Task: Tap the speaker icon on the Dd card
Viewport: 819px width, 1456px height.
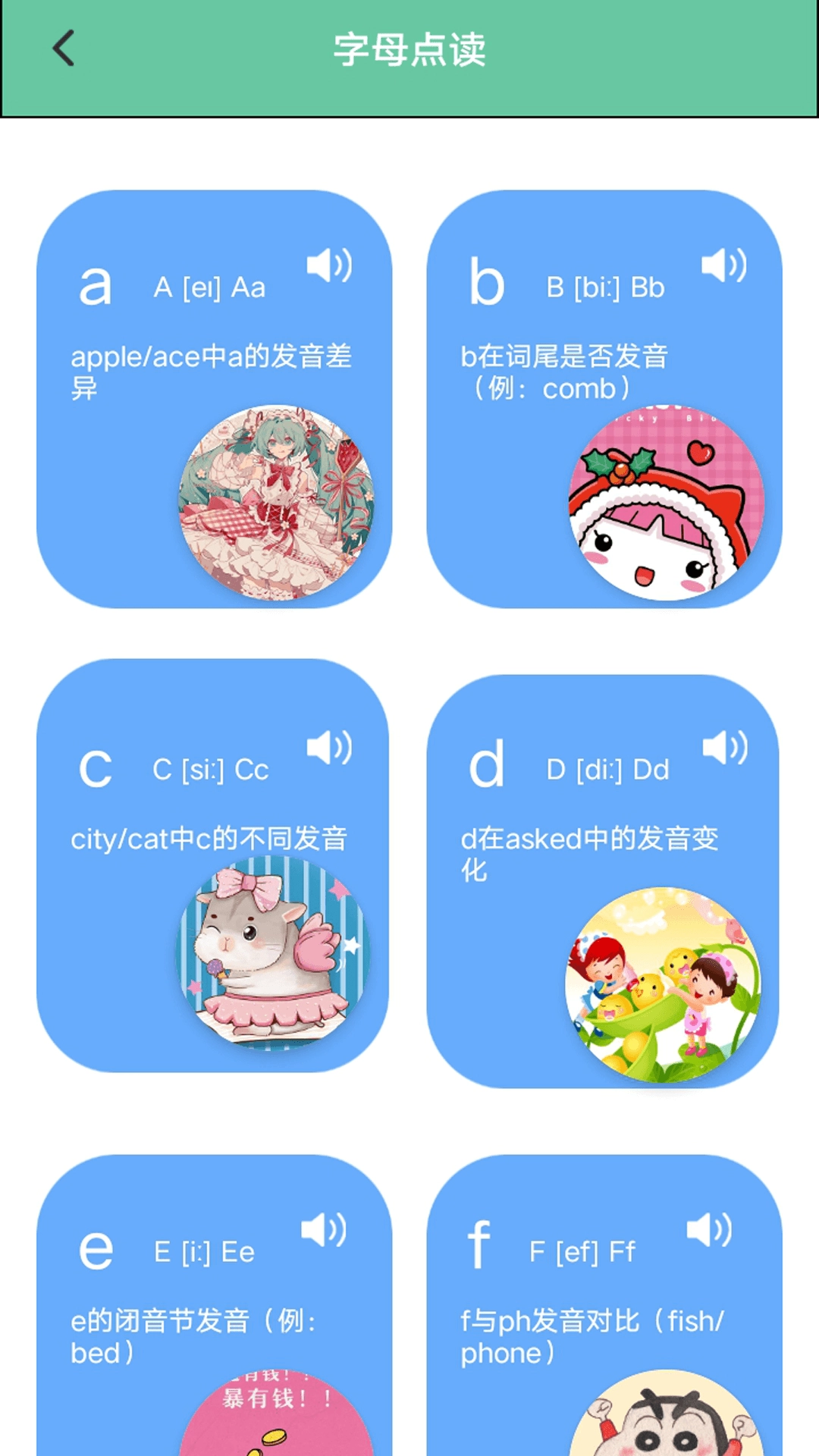Action: (x=726, y=748)
